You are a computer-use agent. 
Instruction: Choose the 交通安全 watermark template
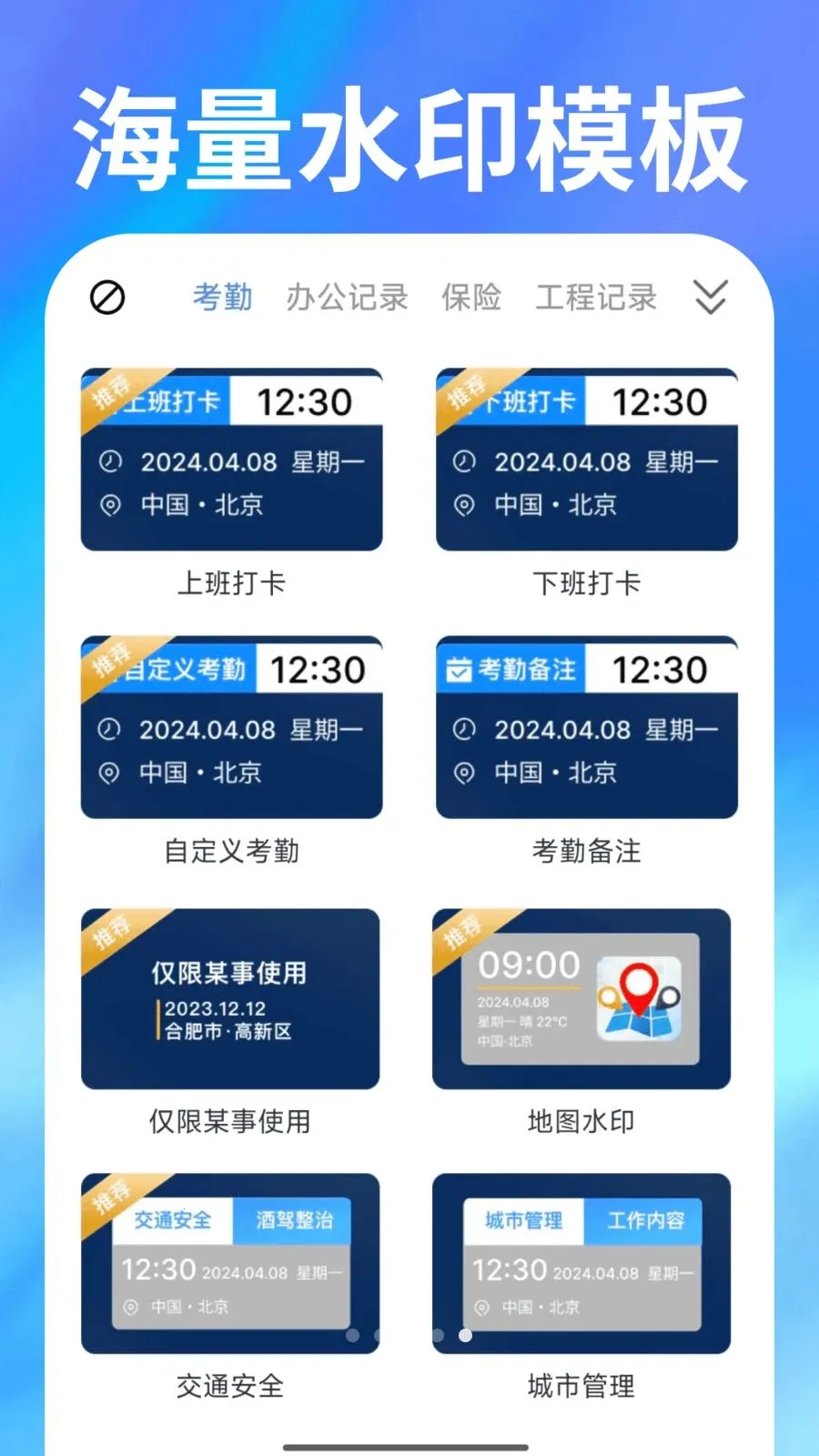230,1263
